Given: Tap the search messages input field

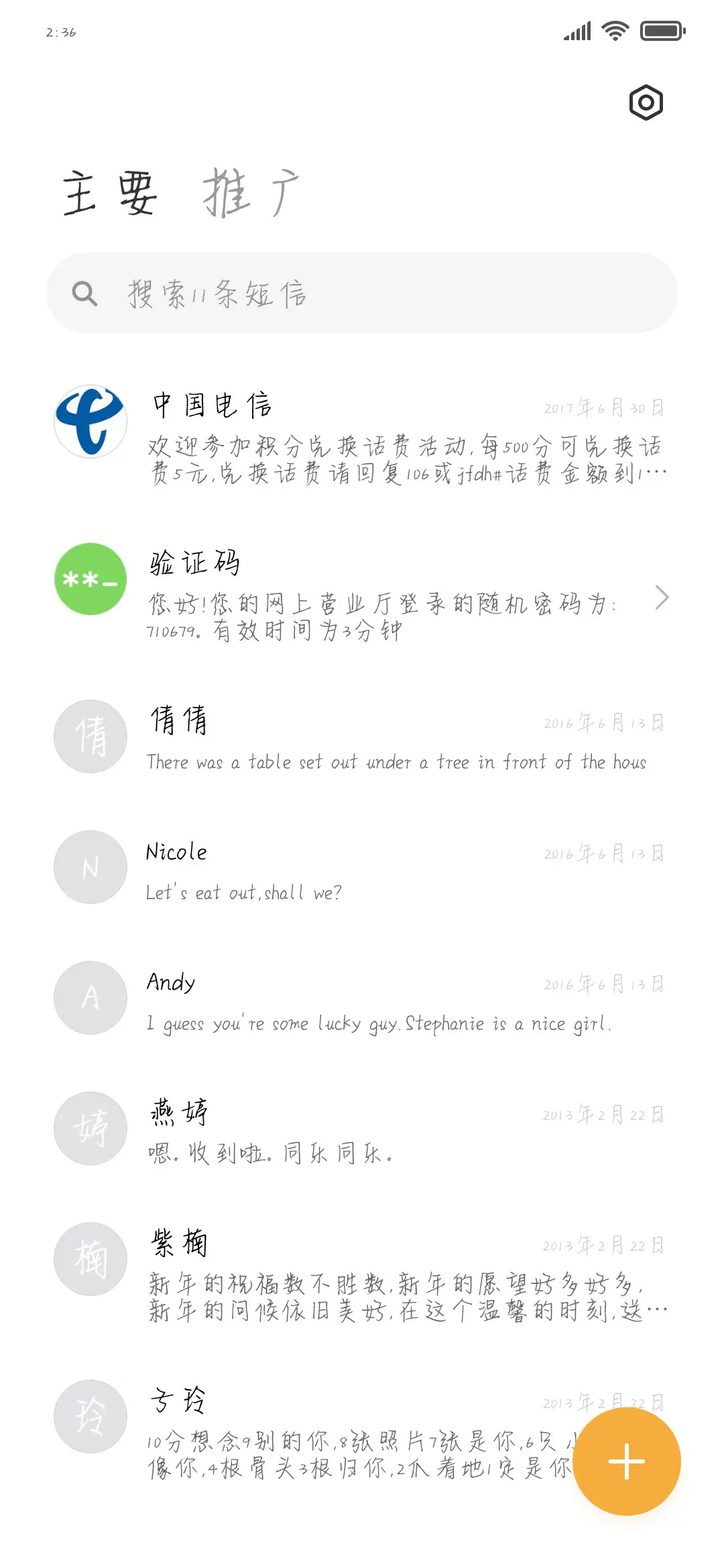Looking at the screenshot, I should (x=362, y=293).
